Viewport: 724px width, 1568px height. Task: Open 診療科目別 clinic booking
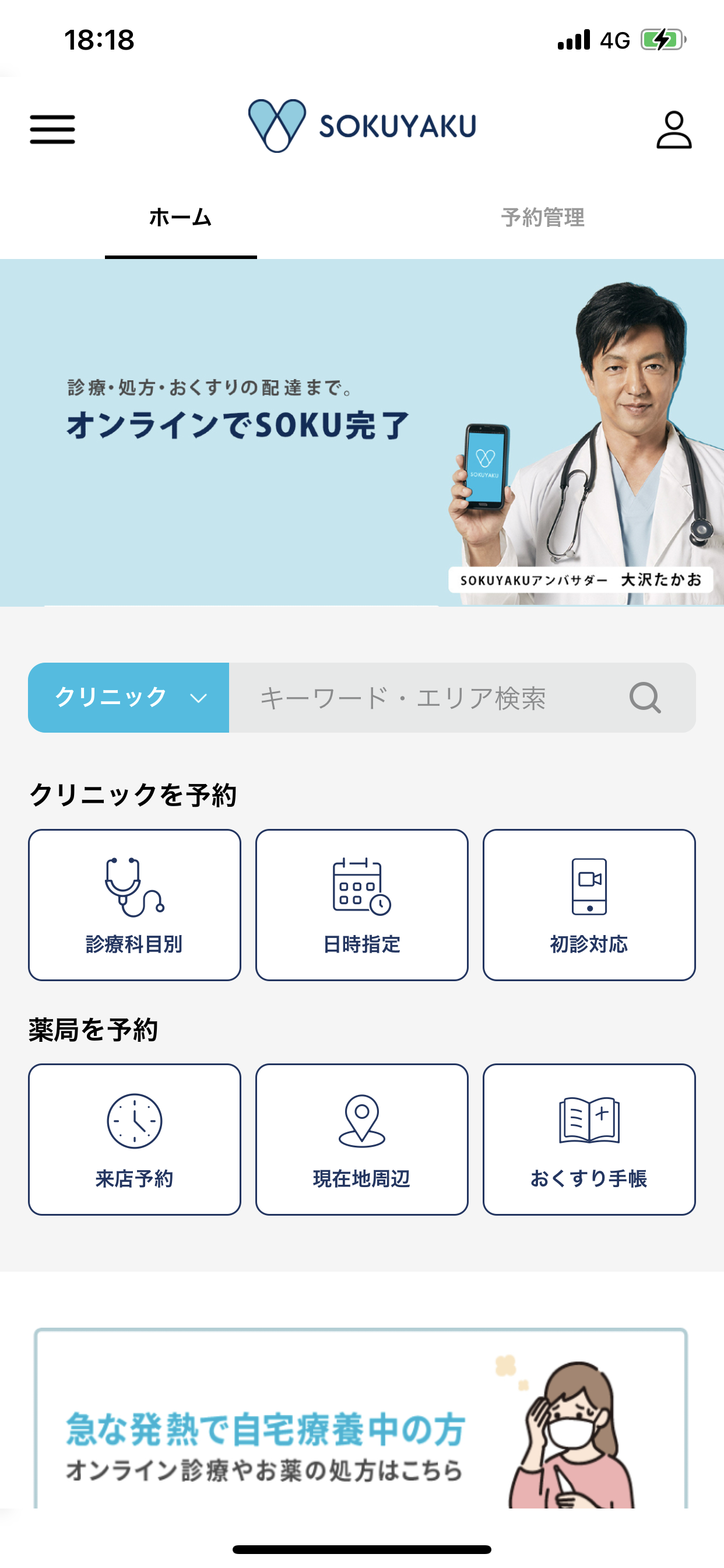coord(135,905)
